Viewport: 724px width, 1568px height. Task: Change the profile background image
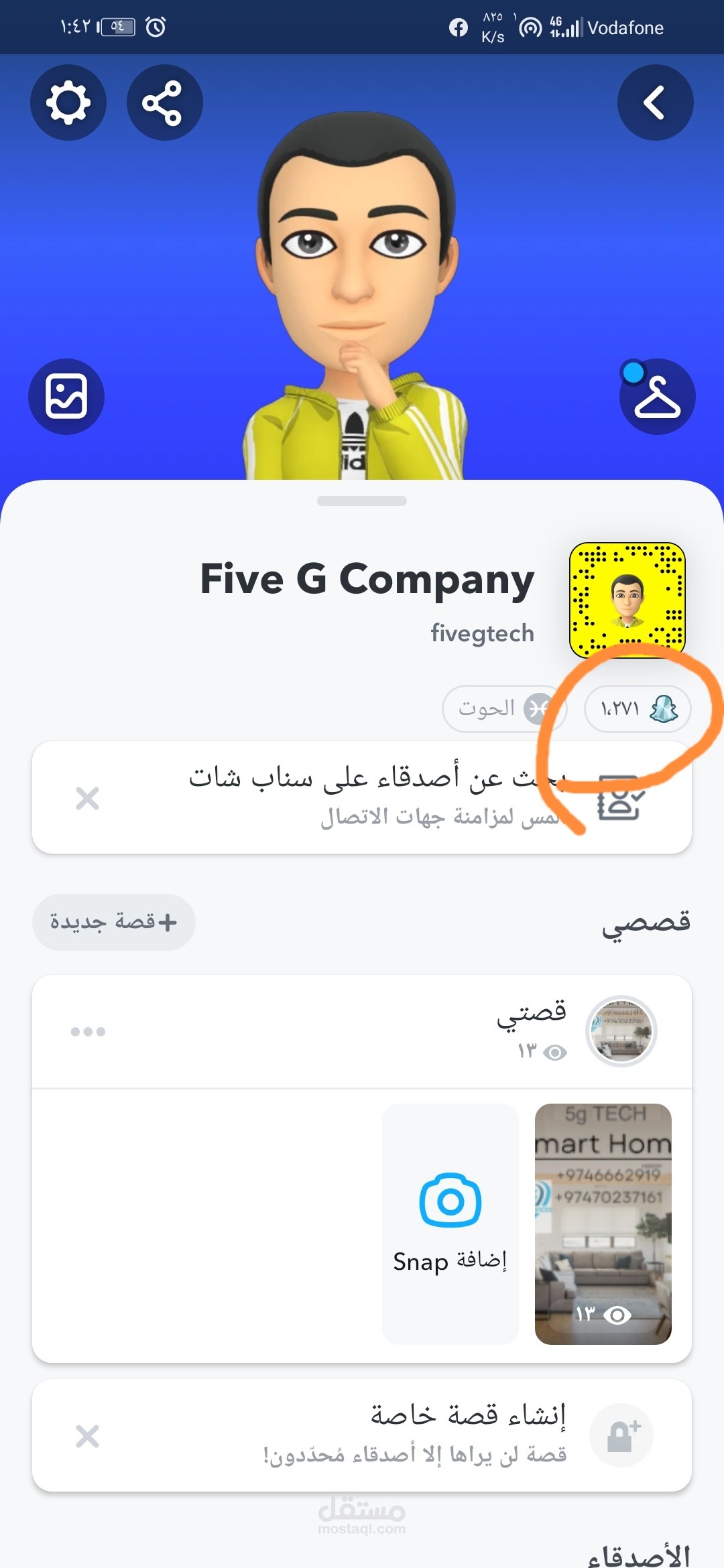click(x=66, y=397)
